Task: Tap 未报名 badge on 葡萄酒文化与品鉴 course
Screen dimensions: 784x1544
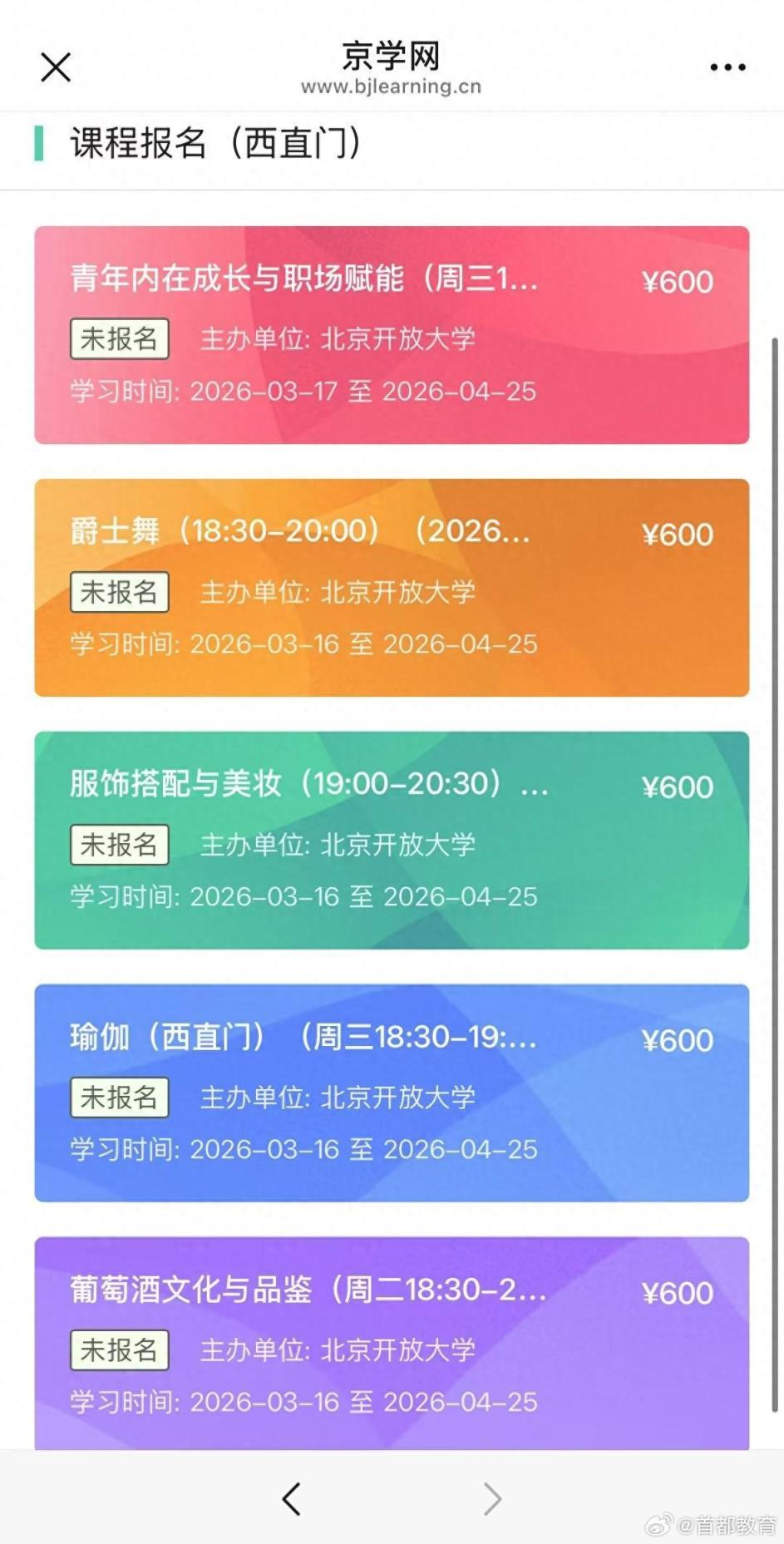Action: 119,1351
